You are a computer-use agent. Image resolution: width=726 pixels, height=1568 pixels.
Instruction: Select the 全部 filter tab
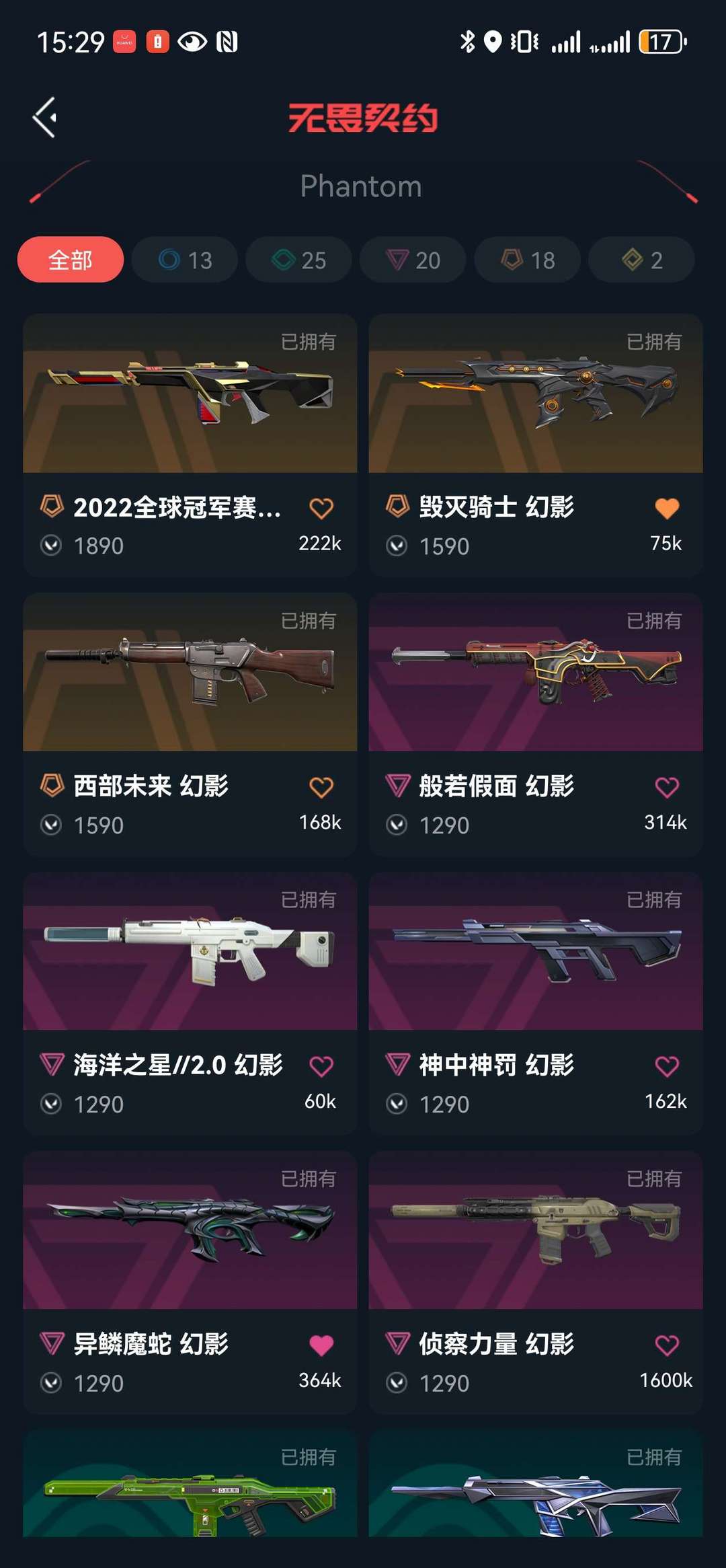pos(70,260)
